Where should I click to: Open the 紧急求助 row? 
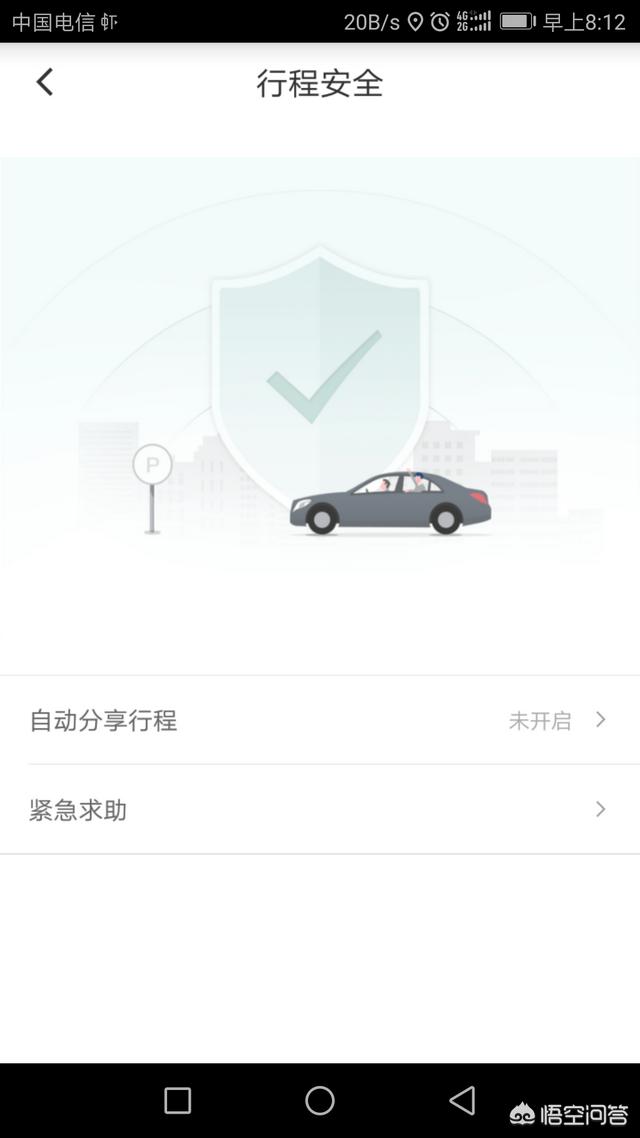click(x=320, y=809)
